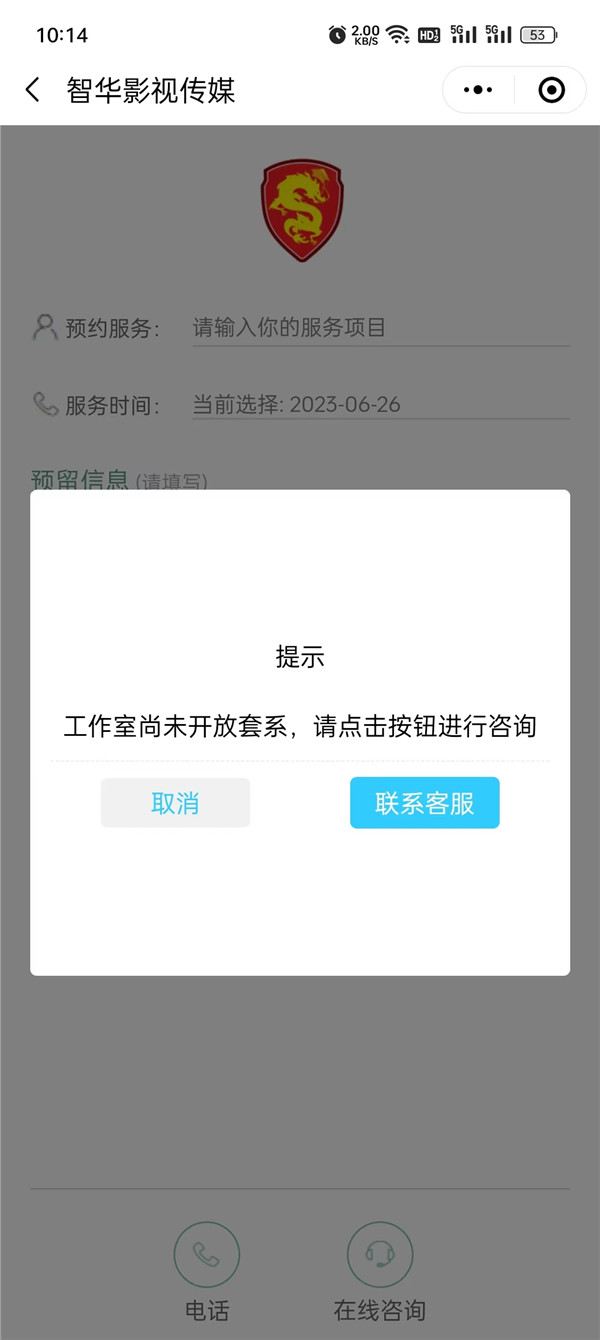Tap 联系客服 to contact support

tap(424, 803)
